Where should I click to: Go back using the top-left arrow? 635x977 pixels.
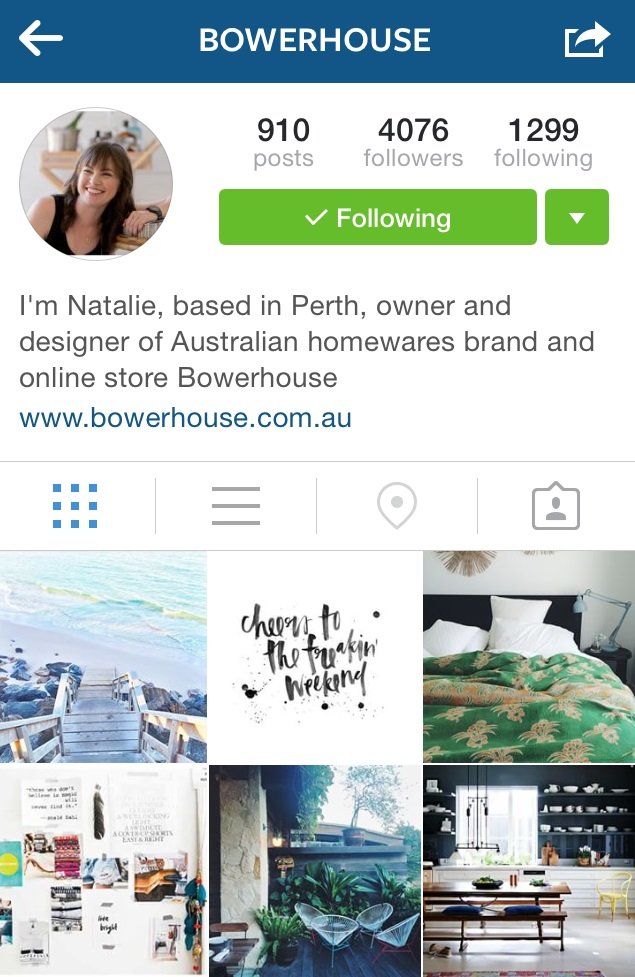tap(41, 40)
